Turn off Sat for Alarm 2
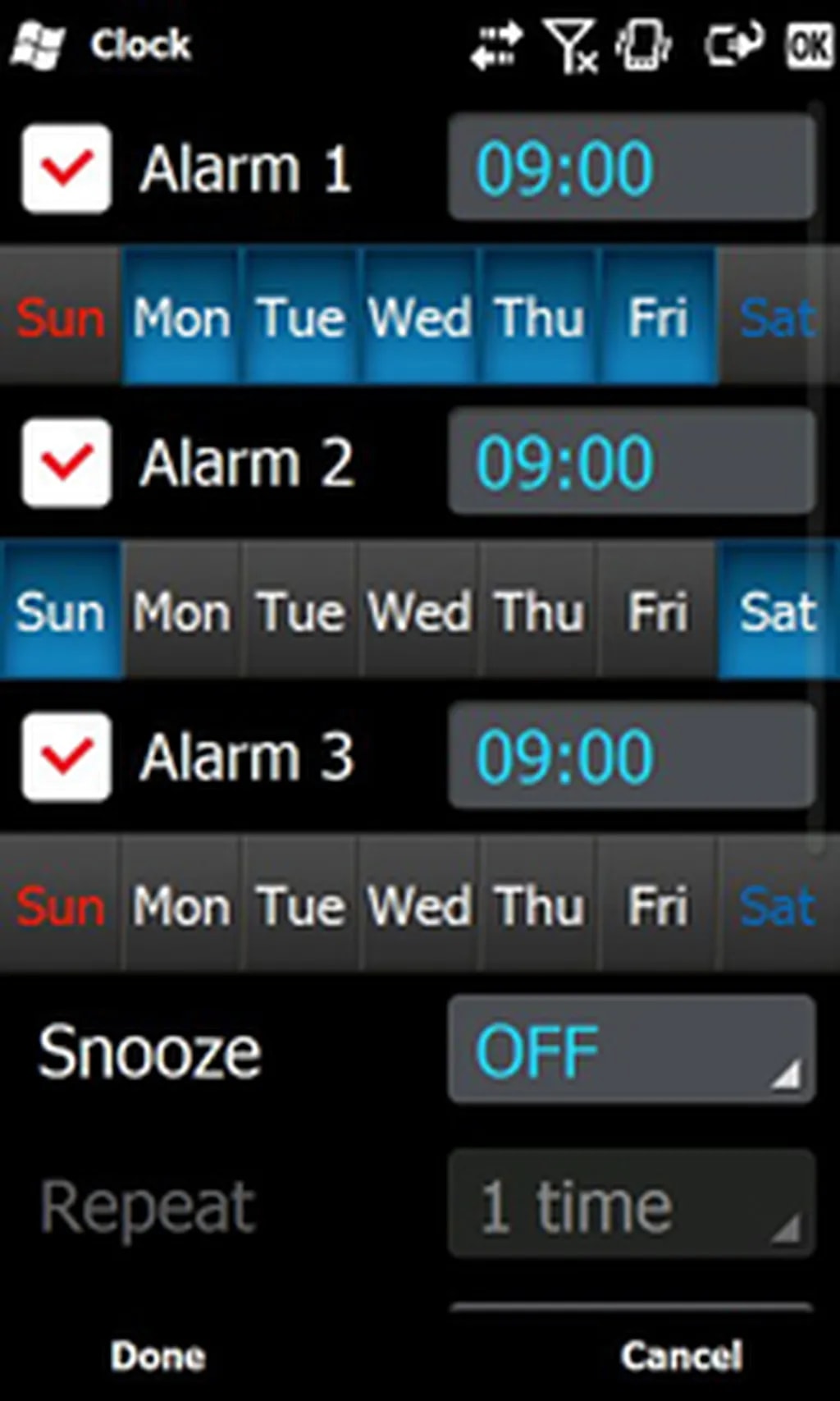 (x=777, y=611)
